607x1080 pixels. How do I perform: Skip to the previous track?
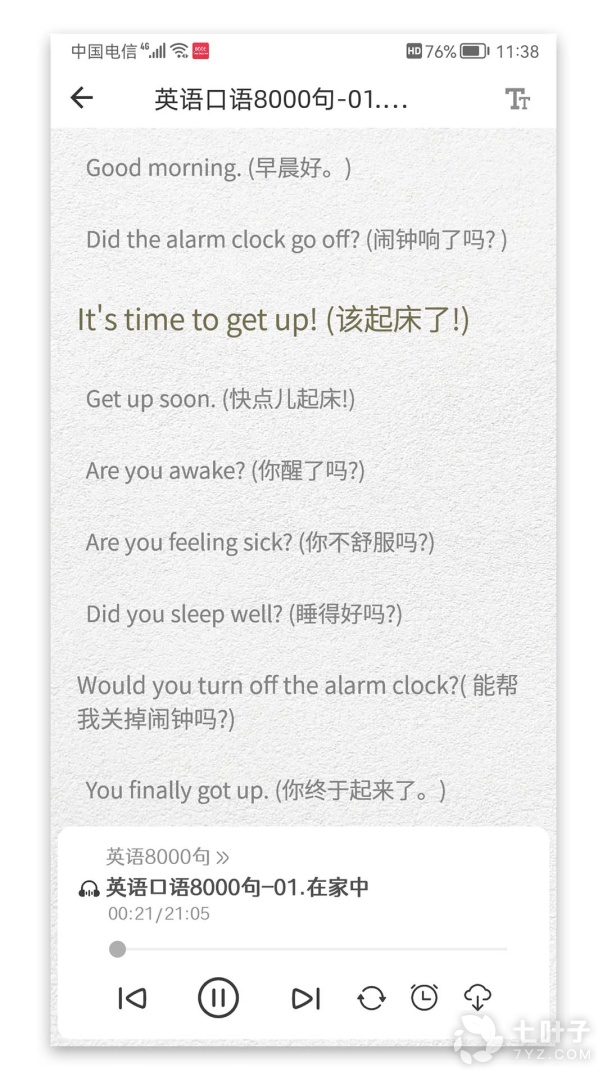132,997
